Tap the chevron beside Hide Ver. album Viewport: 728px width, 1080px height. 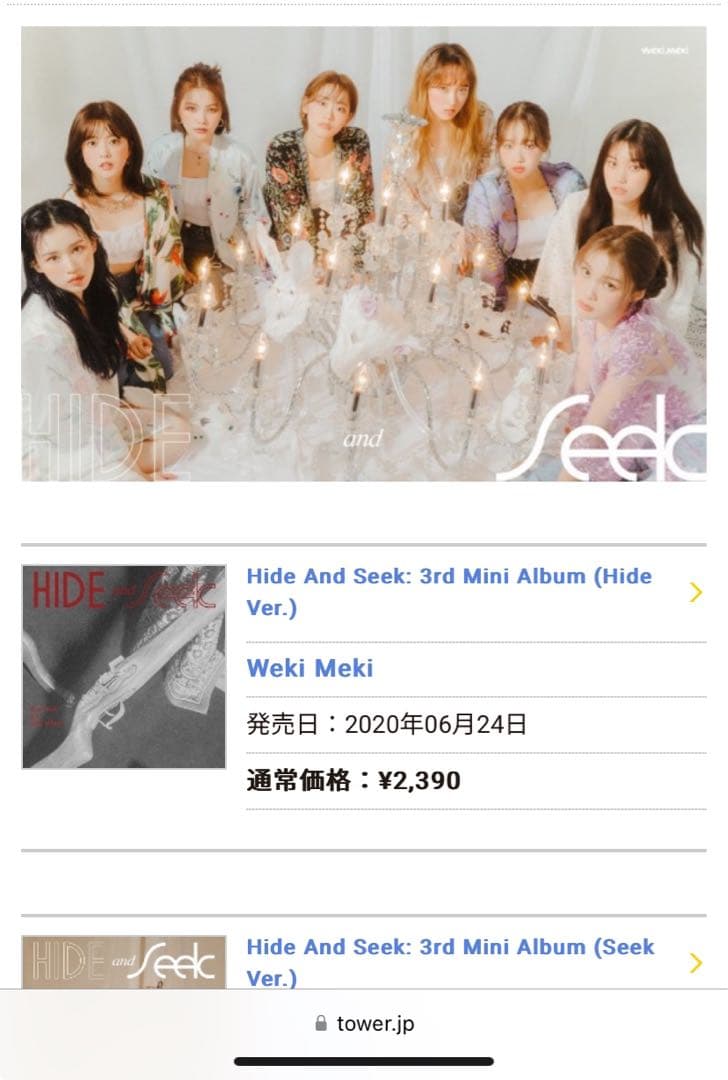click(696, 592)
